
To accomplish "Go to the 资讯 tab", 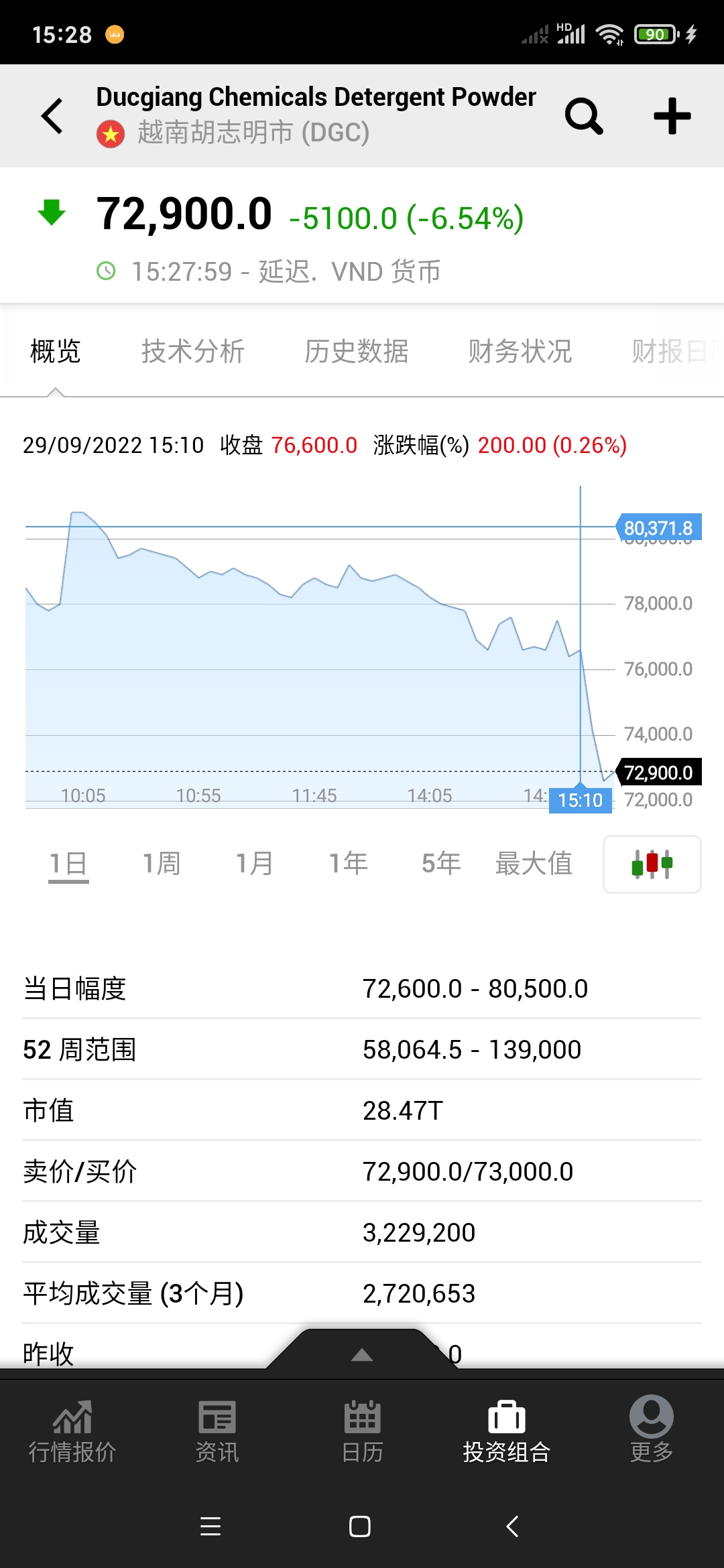I will 217,1431.
